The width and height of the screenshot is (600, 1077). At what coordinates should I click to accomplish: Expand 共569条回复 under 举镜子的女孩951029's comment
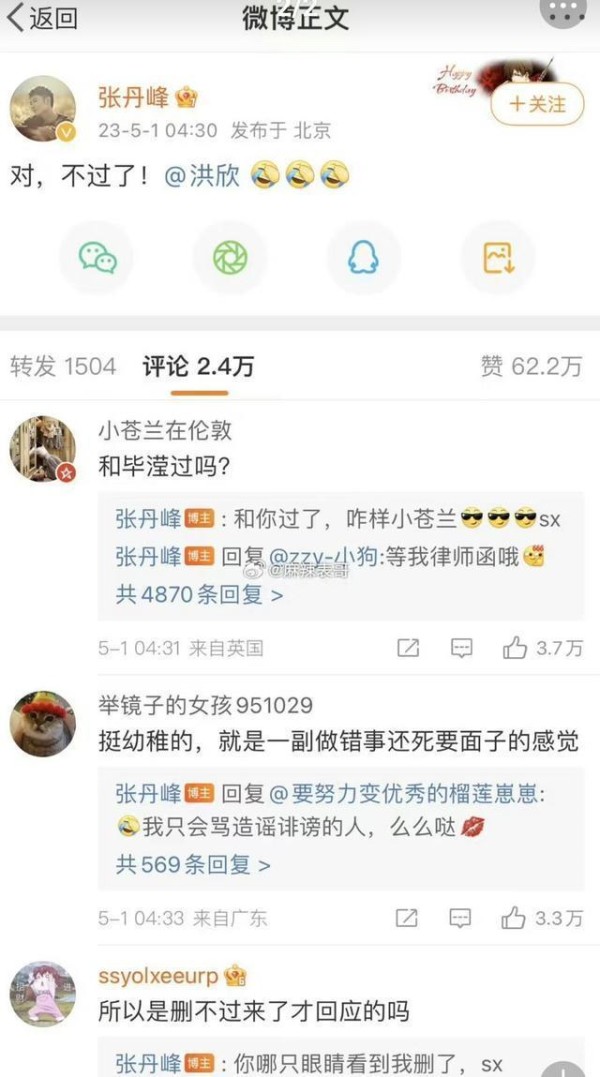pos(193,865)
